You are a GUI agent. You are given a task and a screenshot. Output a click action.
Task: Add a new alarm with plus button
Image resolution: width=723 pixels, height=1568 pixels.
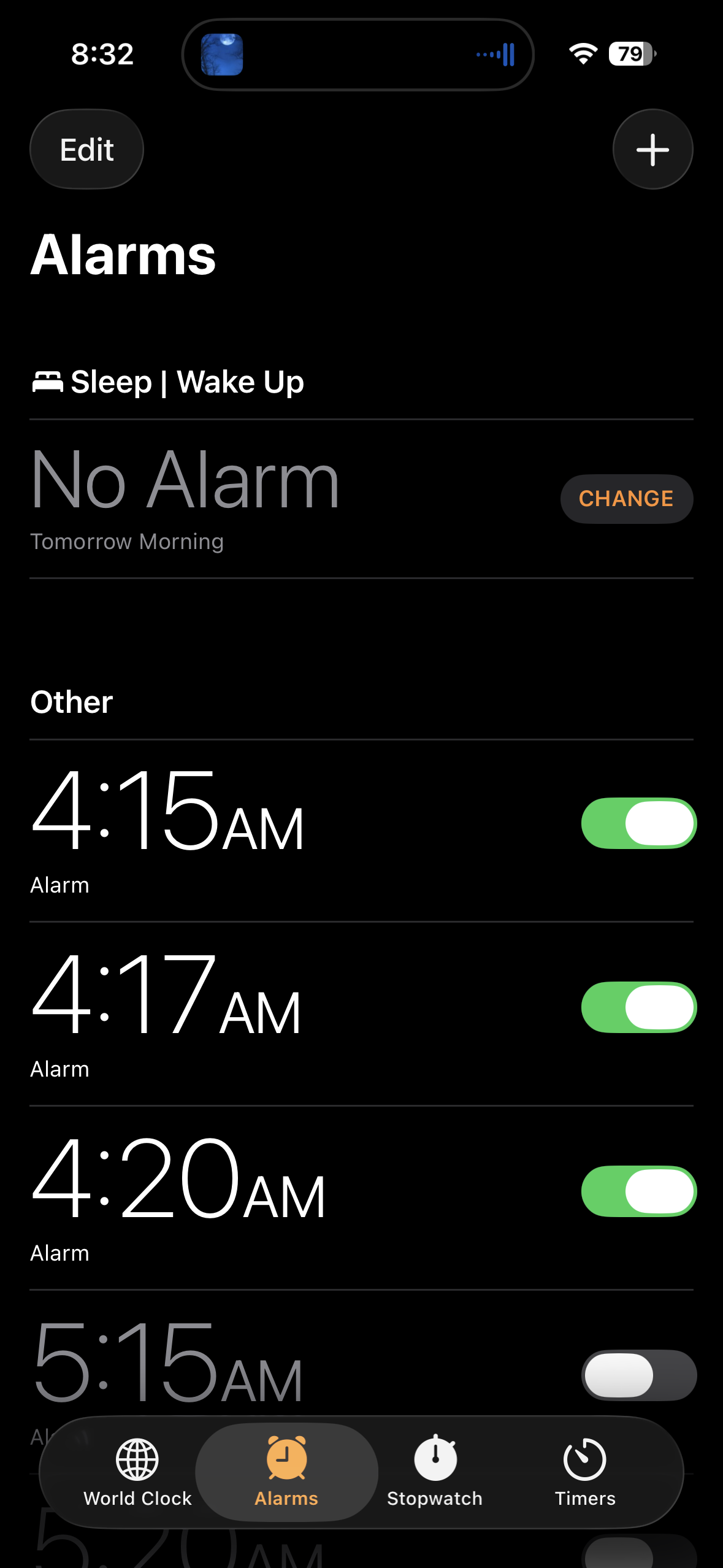pyautogui.click(x=652, y=150)
